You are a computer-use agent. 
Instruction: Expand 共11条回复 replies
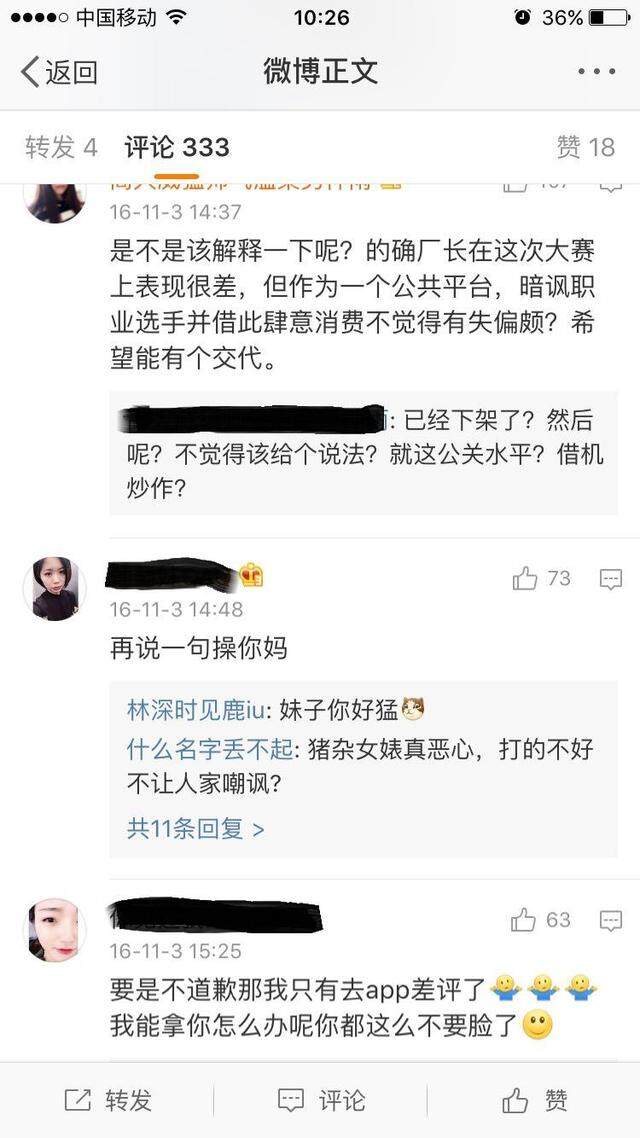[196, 828]
